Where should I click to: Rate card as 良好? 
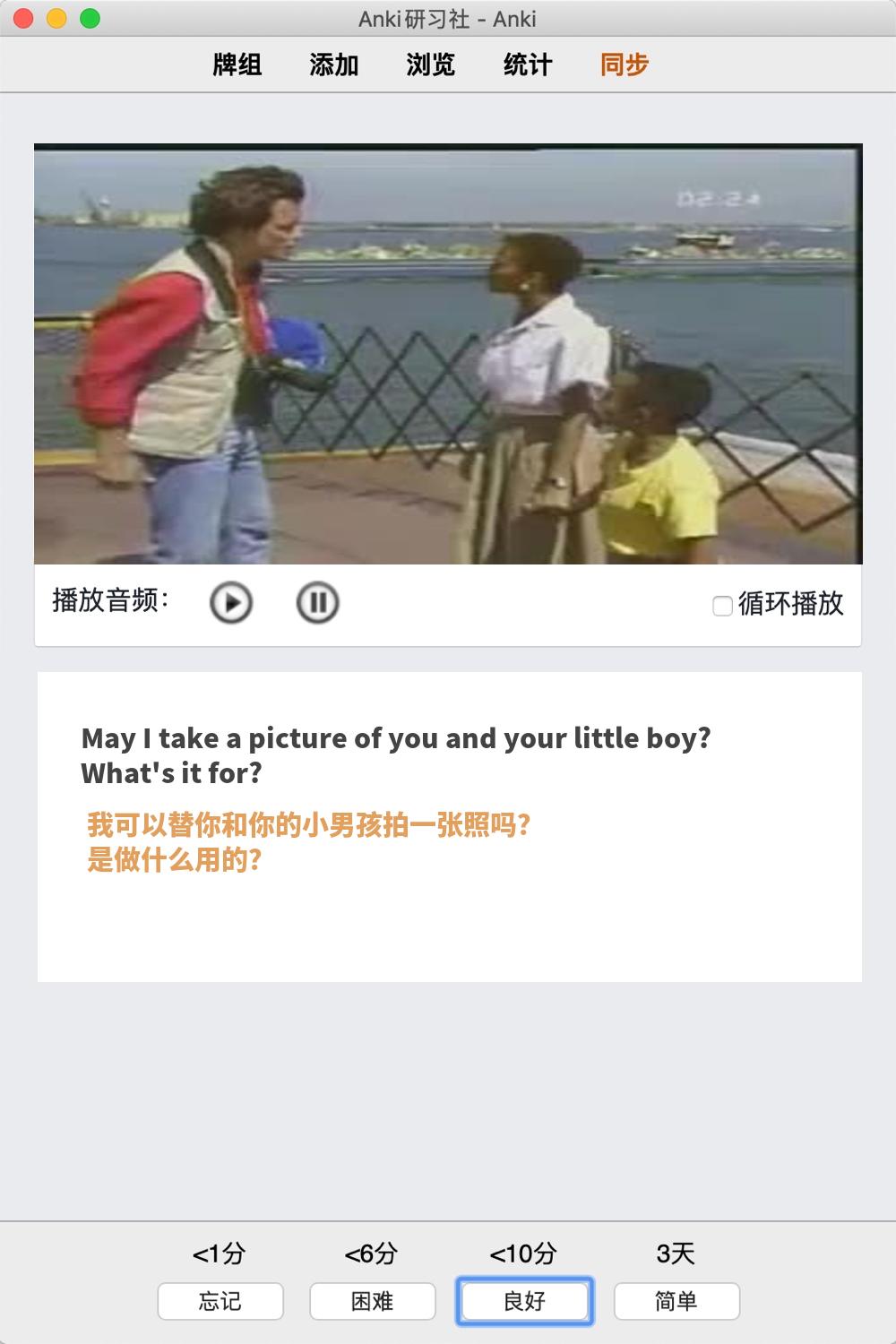tap(525, 1301)
